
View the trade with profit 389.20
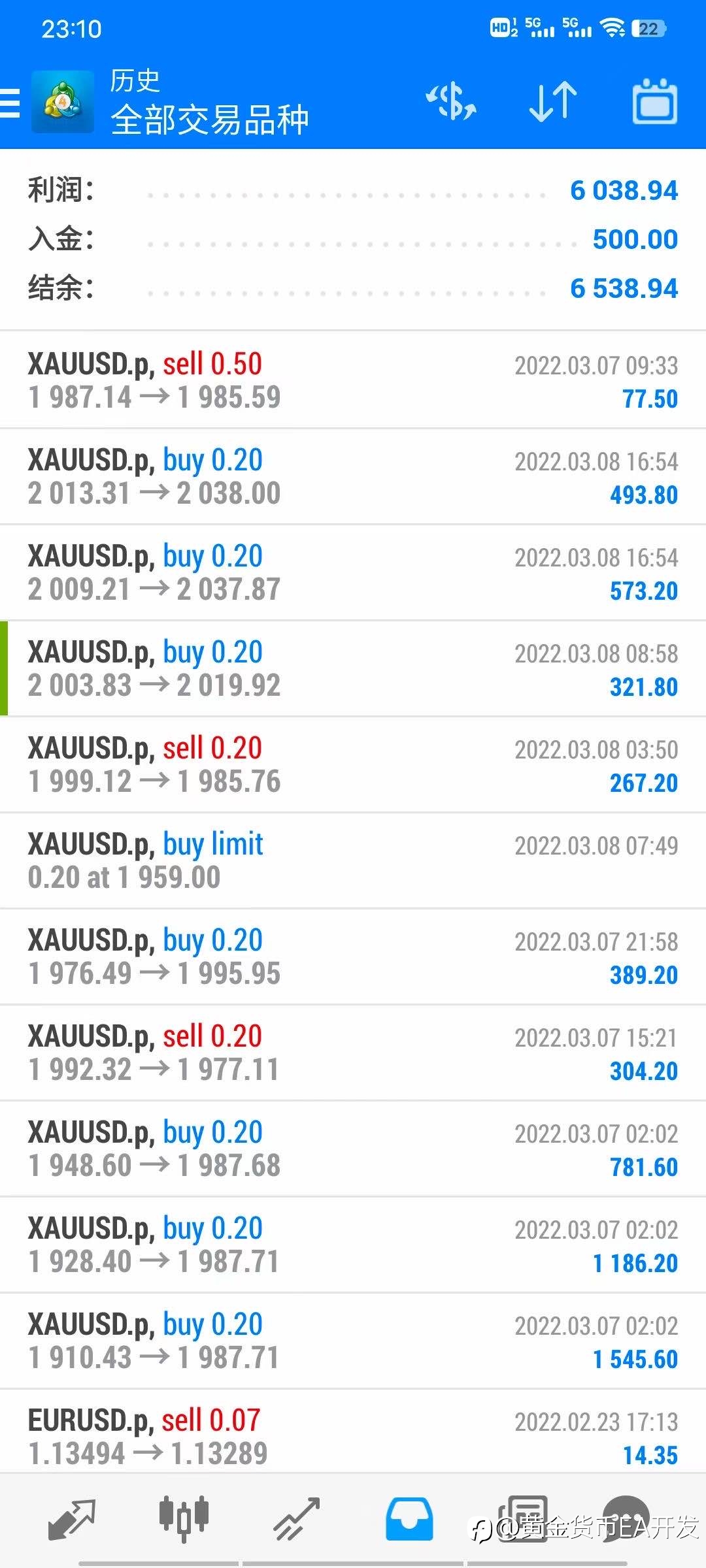353,956
